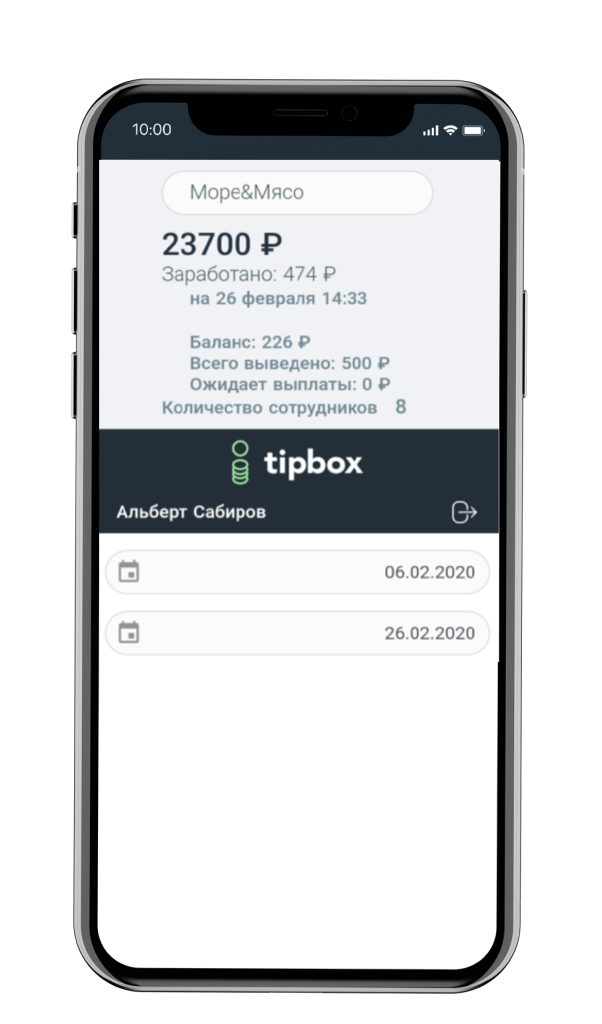The width and height of the screenshot is (602, 1024).
Task: Open the Море&Мясо venue selector field
Action: (297, 193)
